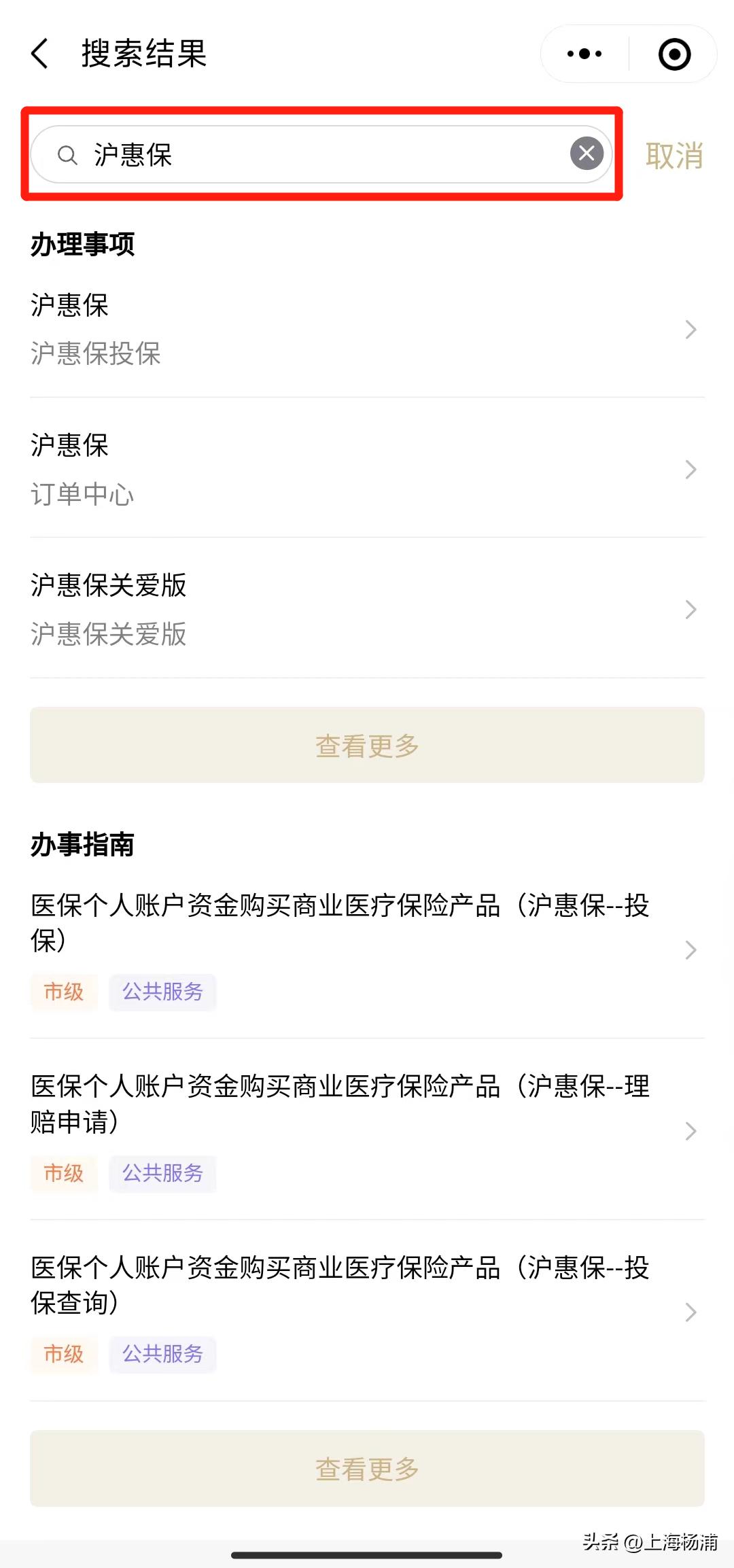Viewport: 734px width, 1568px height.
Task: Tap the circular capsule button top right
Action: 674,53
